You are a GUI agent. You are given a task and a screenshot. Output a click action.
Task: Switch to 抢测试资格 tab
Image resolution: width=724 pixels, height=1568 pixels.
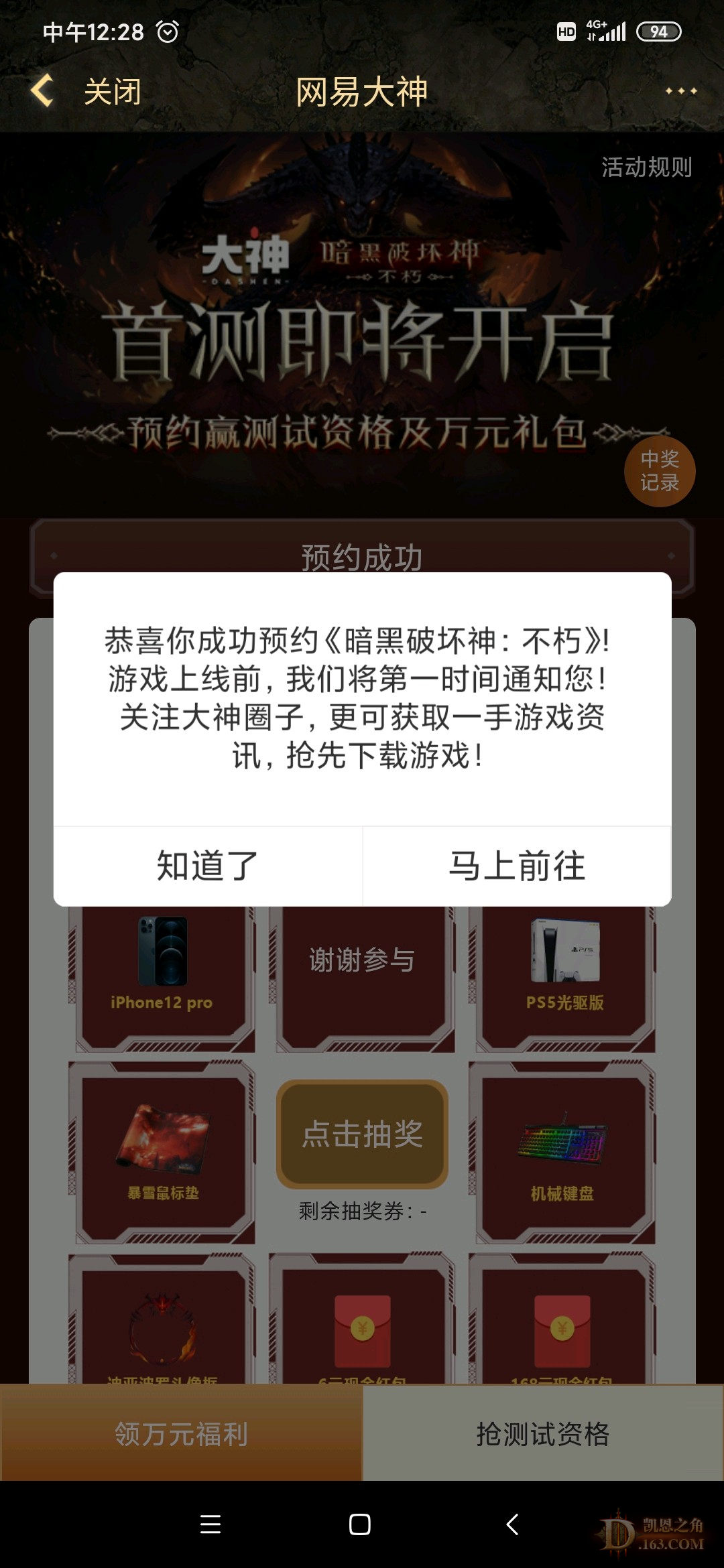(x=543, y=1434)
